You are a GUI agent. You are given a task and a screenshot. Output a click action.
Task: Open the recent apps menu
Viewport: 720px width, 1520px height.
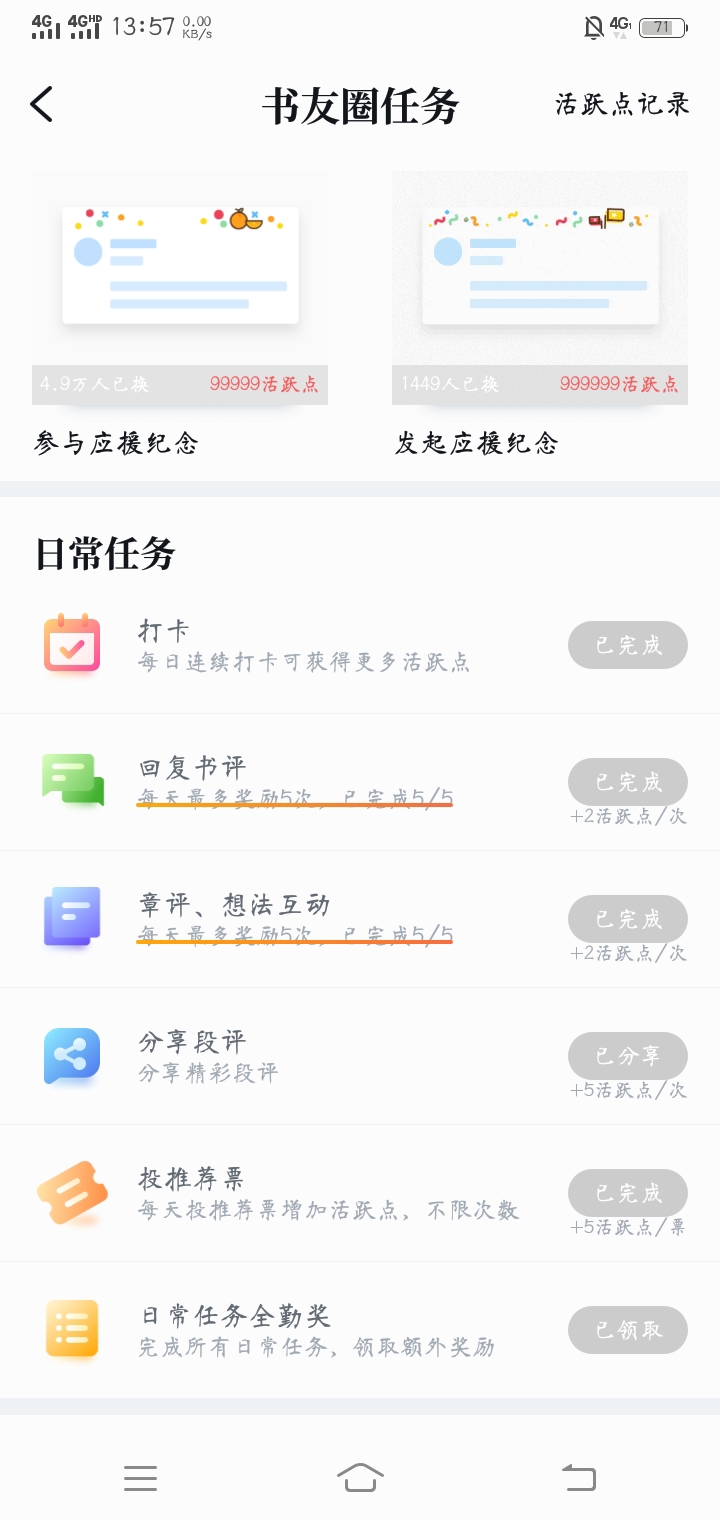click(140, 1477)
